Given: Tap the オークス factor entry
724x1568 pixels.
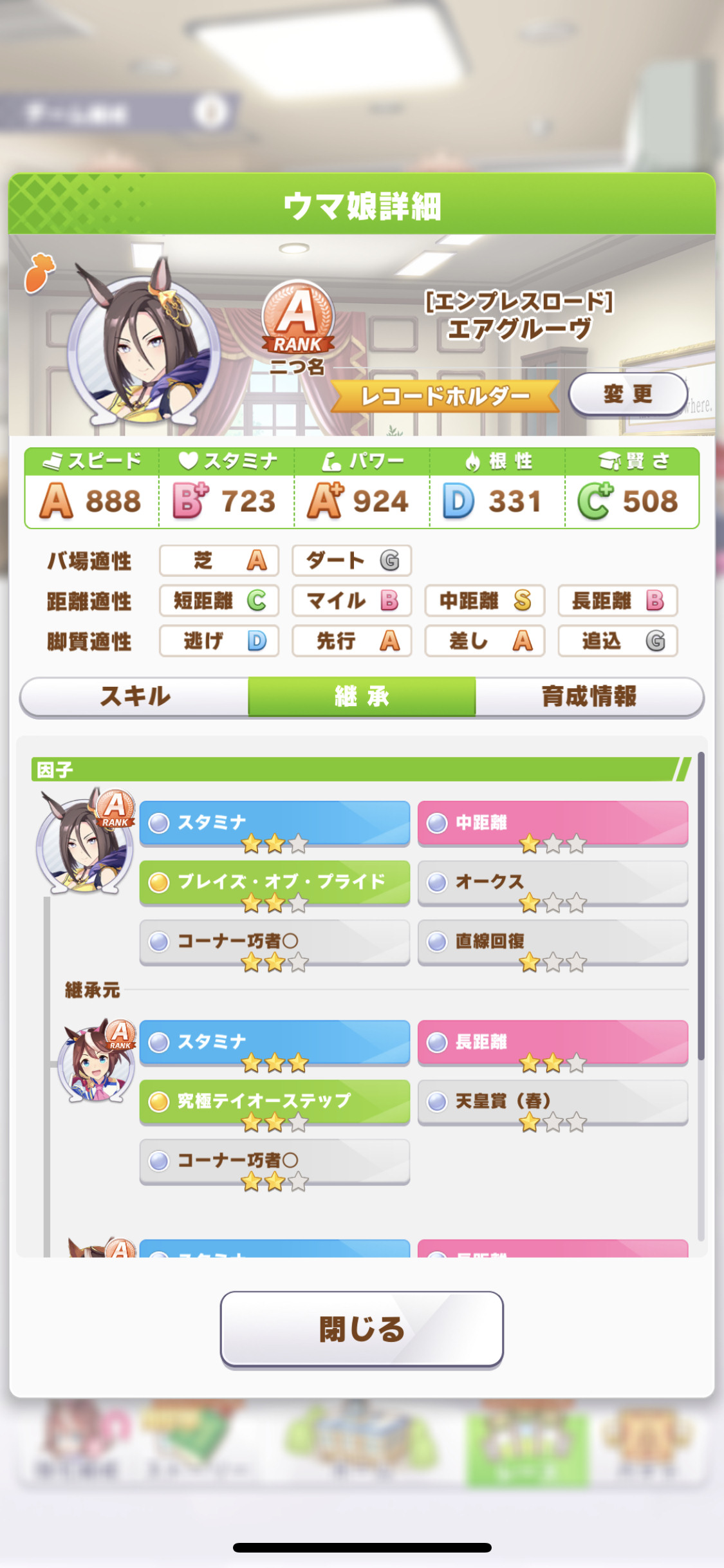Looking at the screenshot, I should (553, 882).
